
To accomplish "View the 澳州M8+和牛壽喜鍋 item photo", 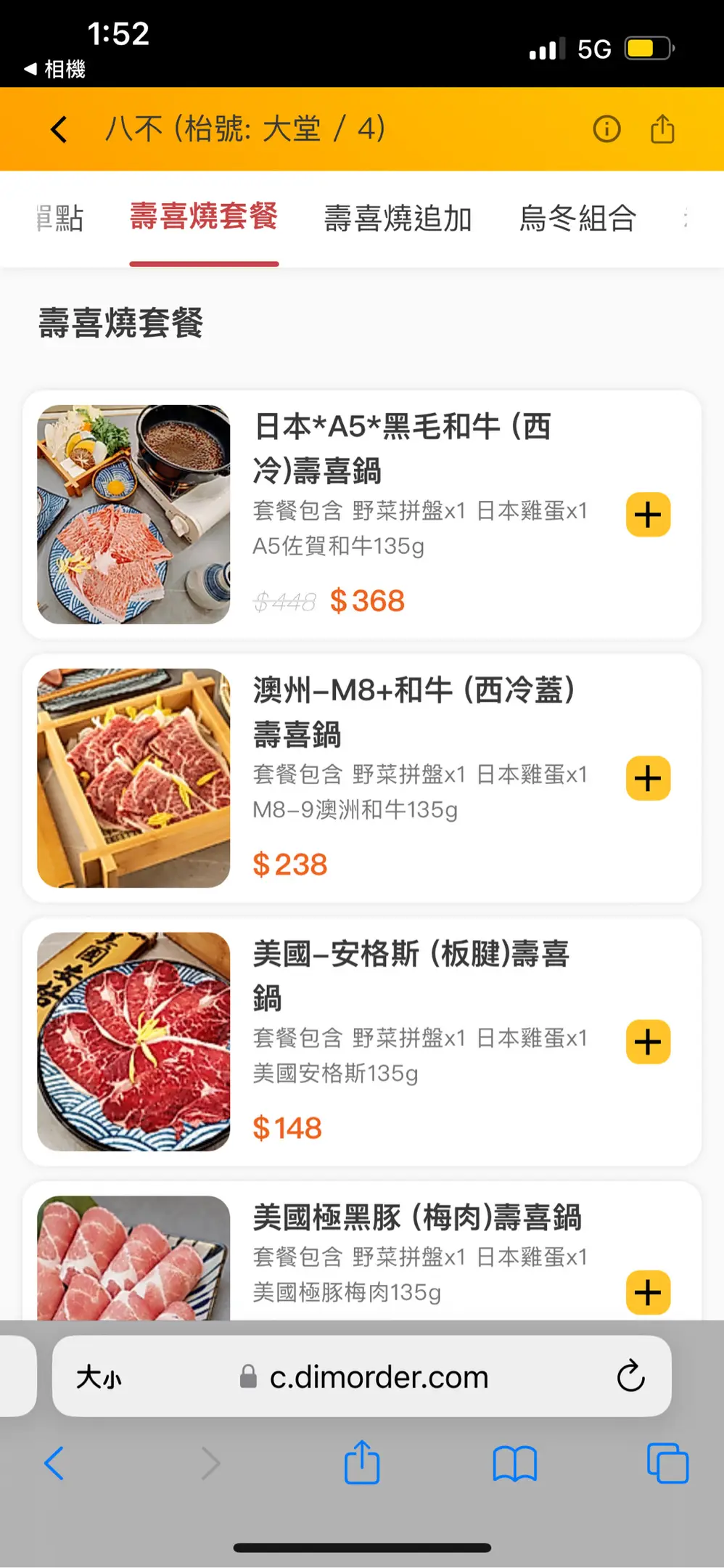I will [133, 777].
